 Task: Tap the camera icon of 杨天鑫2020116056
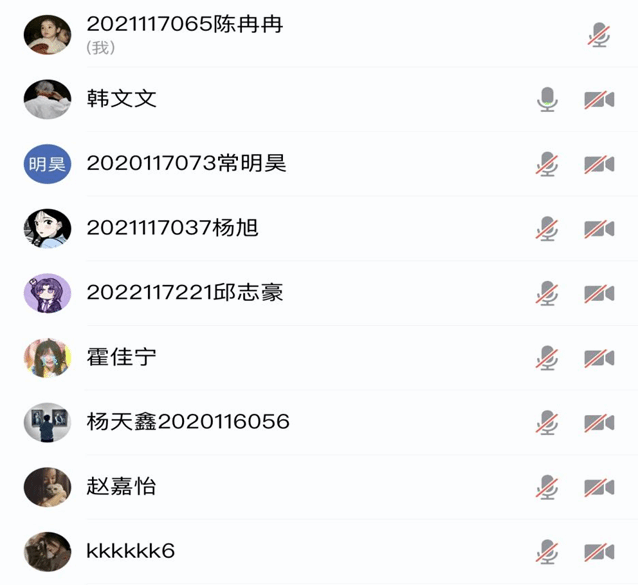[x=598, y=423]
